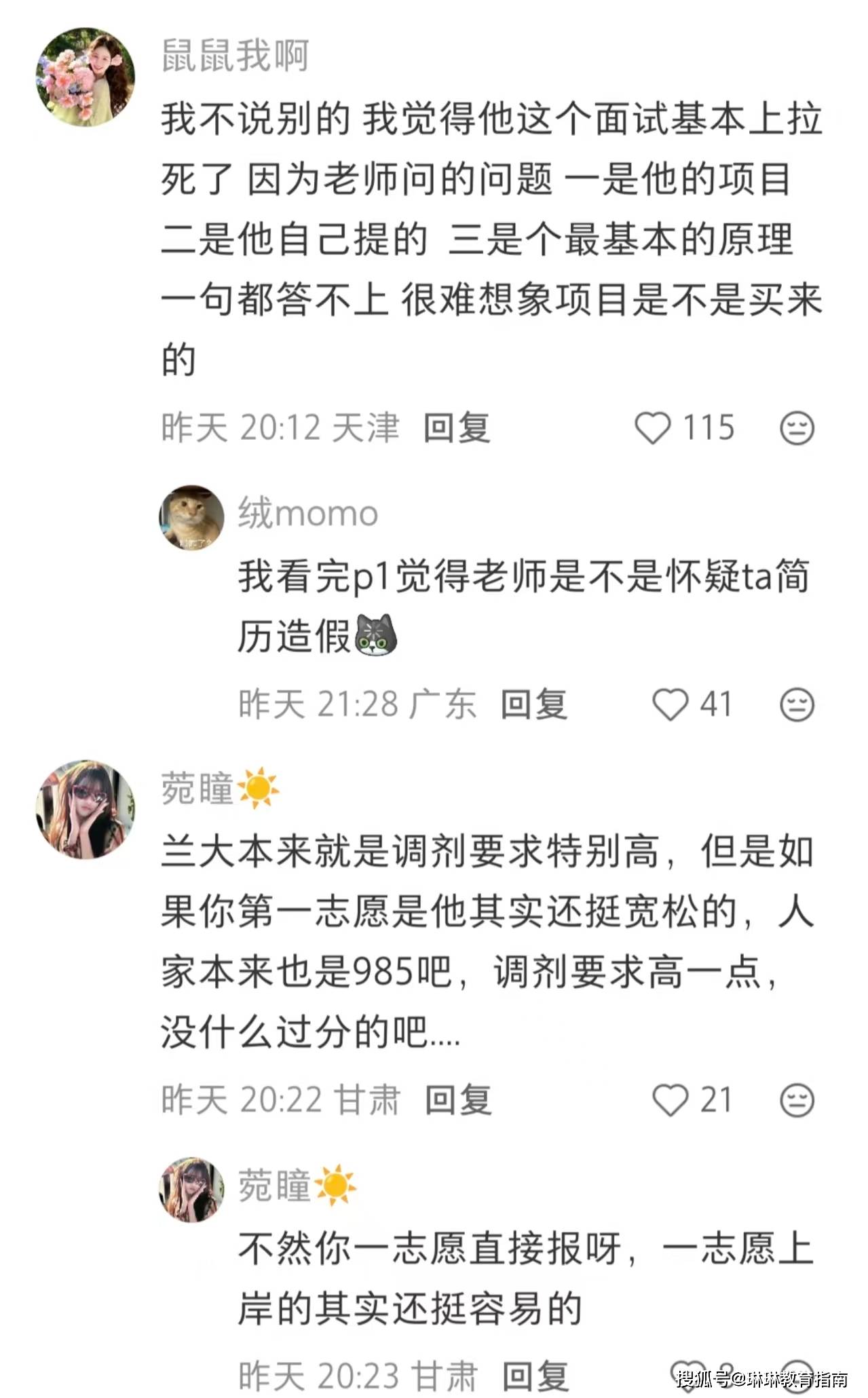Dislike the 兰大调剂 comment from 20:22

tap(797, 1100)
